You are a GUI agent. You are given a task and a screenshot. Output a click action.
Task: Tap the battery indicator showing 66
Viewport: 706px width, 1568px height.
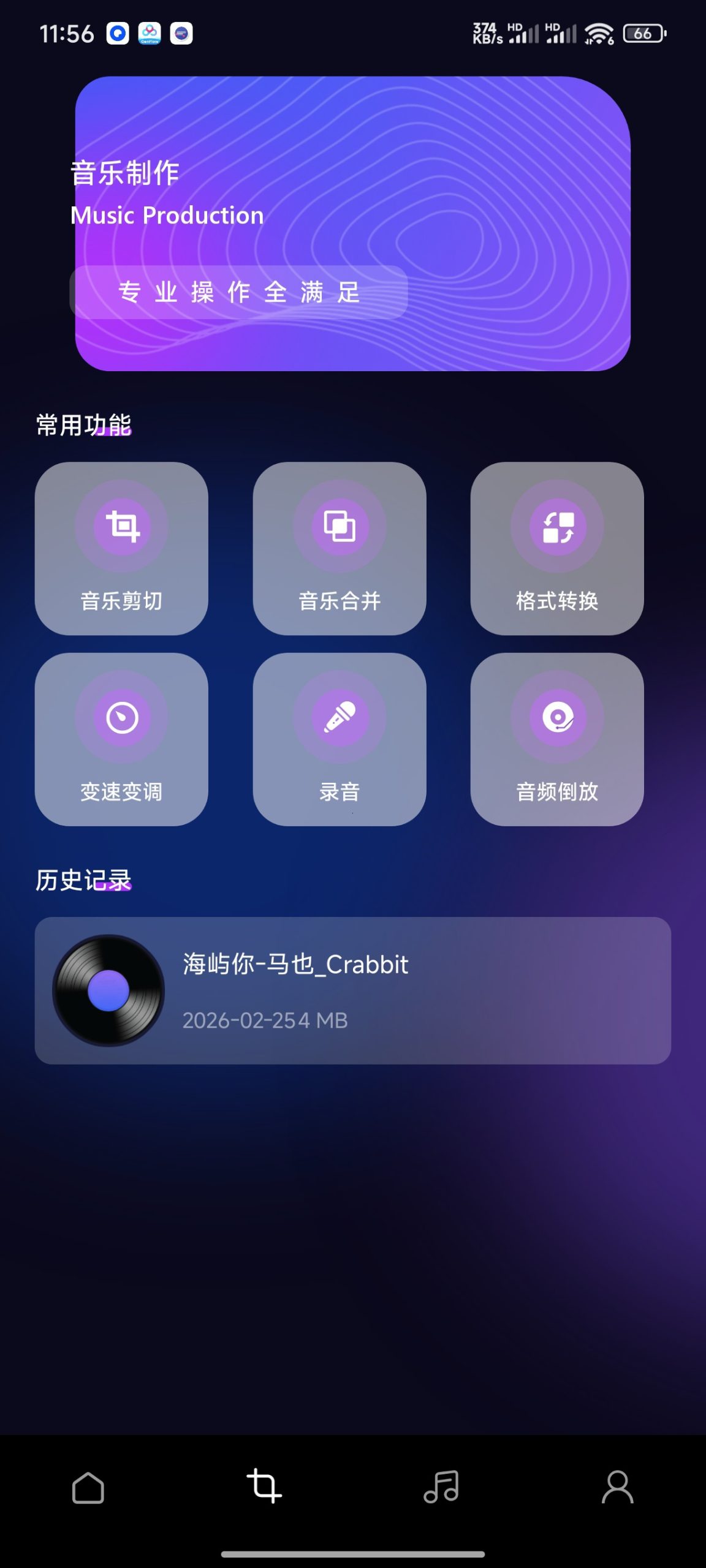point(642,34)
